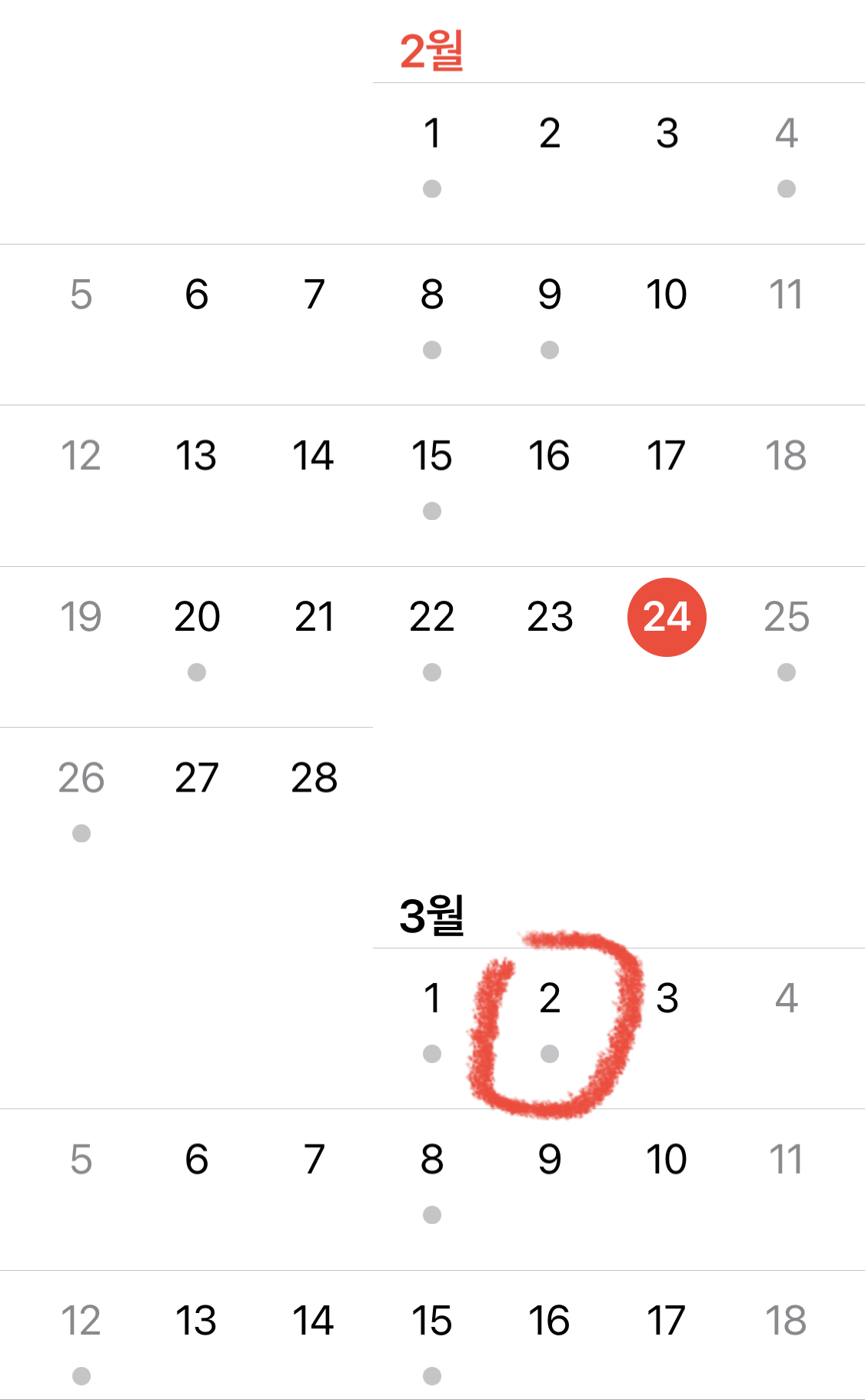
Task: Choose February 15 on the calendar
Action: click(x=432, y=456)
